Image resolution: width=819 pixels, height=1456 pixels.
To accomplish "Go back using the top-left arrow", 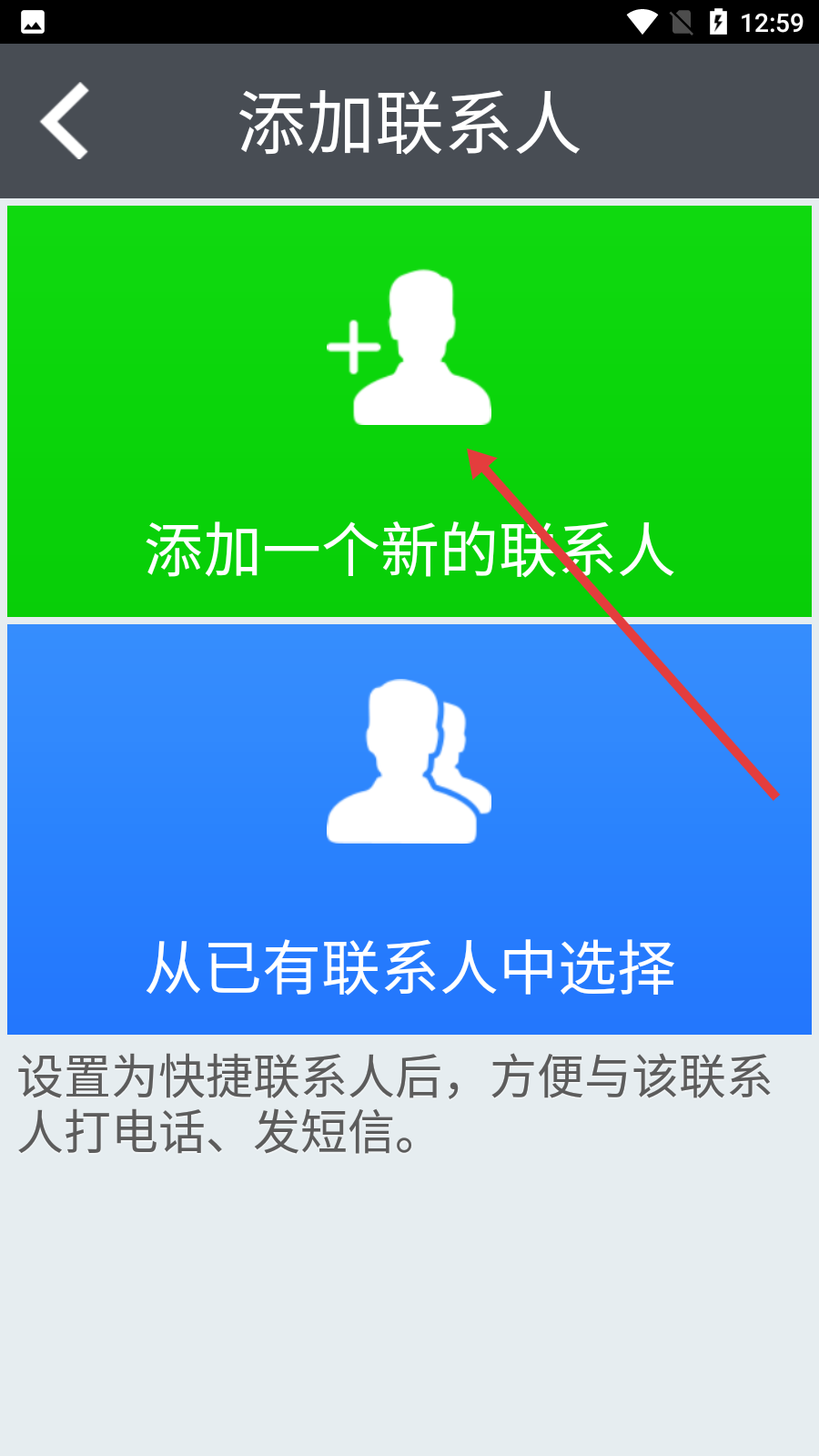I will 65,121.
